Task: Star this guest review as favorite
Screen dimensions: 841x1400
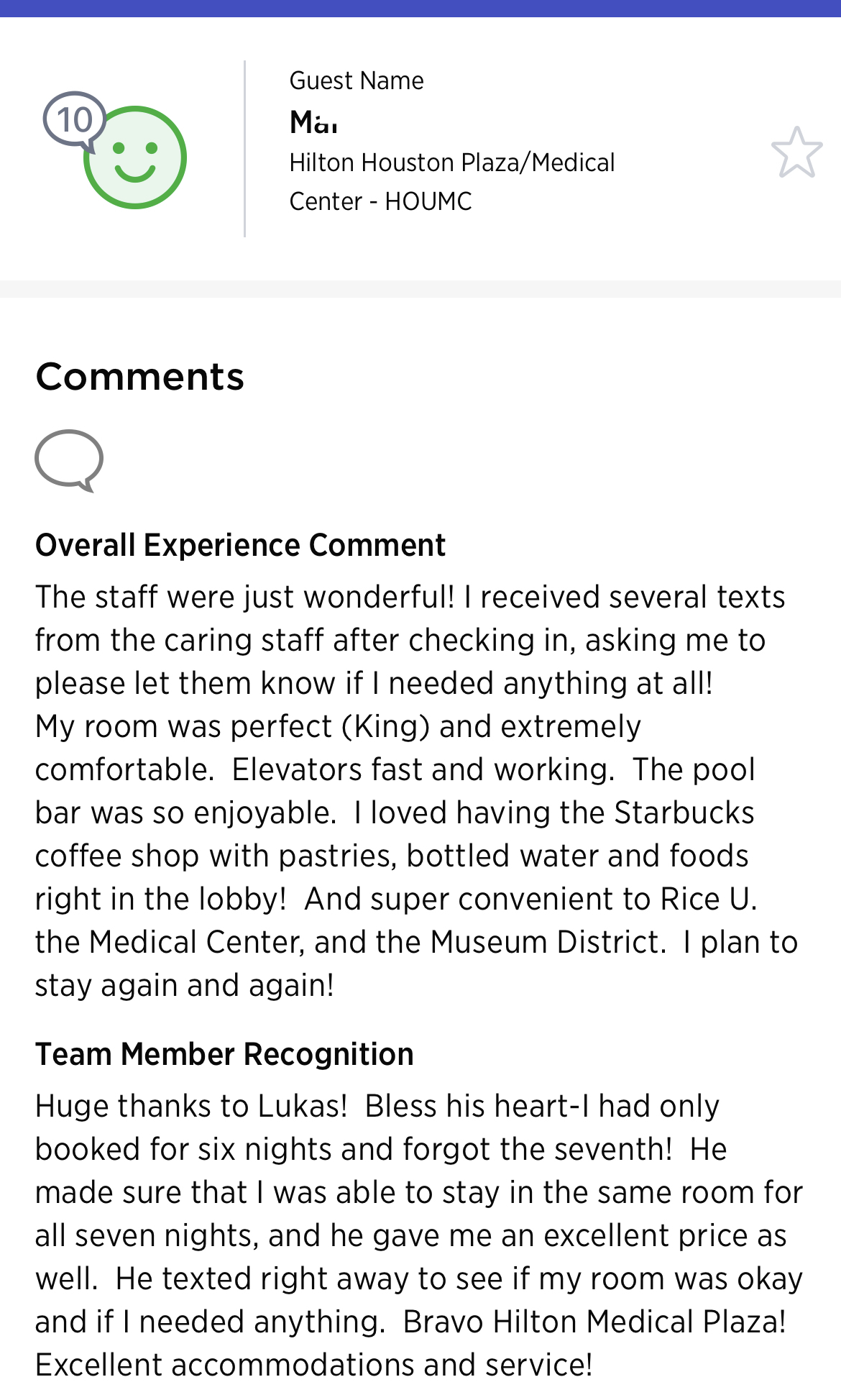Action: (x=796, y=152)
